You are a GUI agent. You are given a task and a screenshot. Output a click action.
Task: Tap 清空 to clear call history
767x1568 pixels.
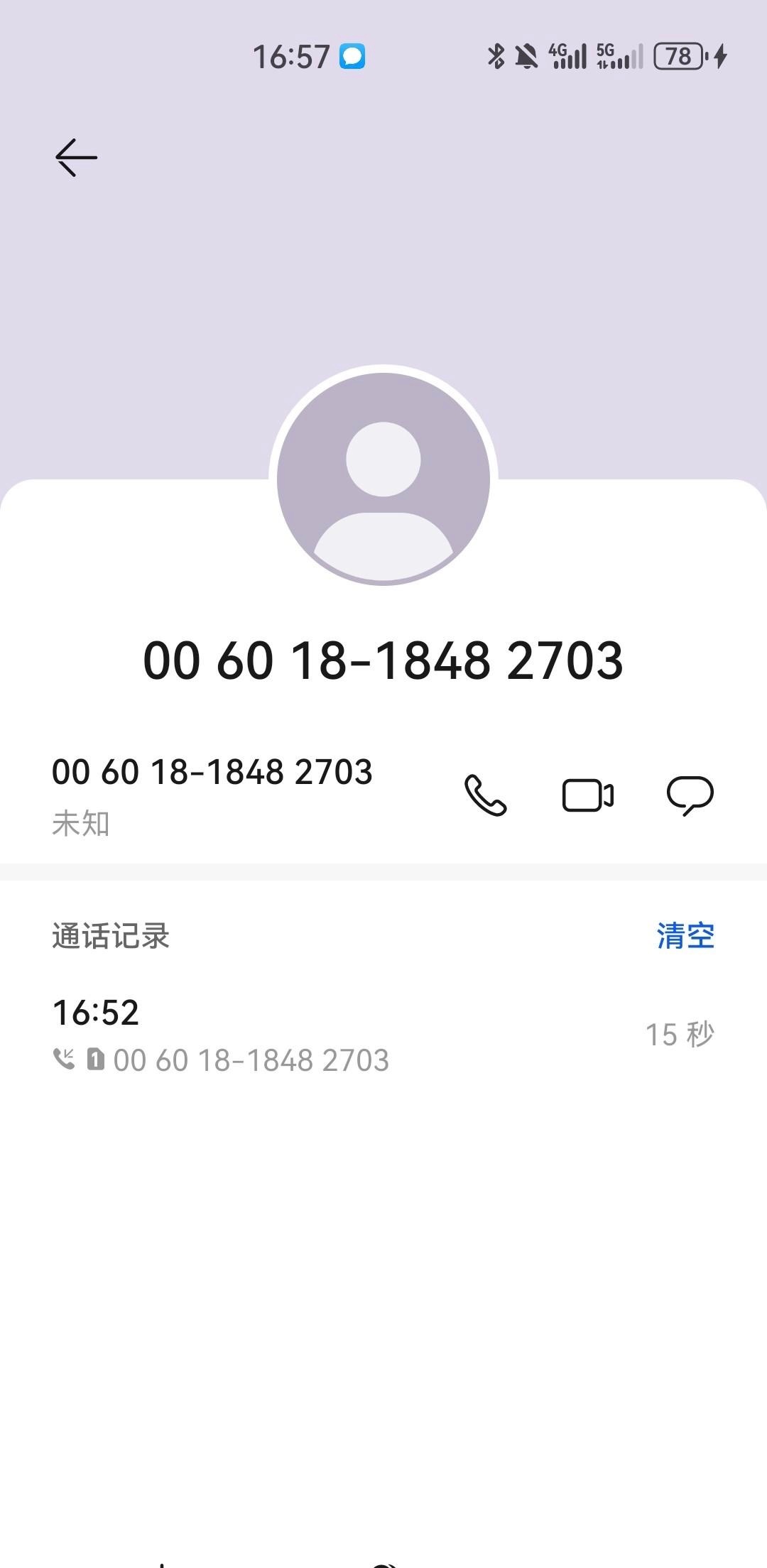point(685,935)
